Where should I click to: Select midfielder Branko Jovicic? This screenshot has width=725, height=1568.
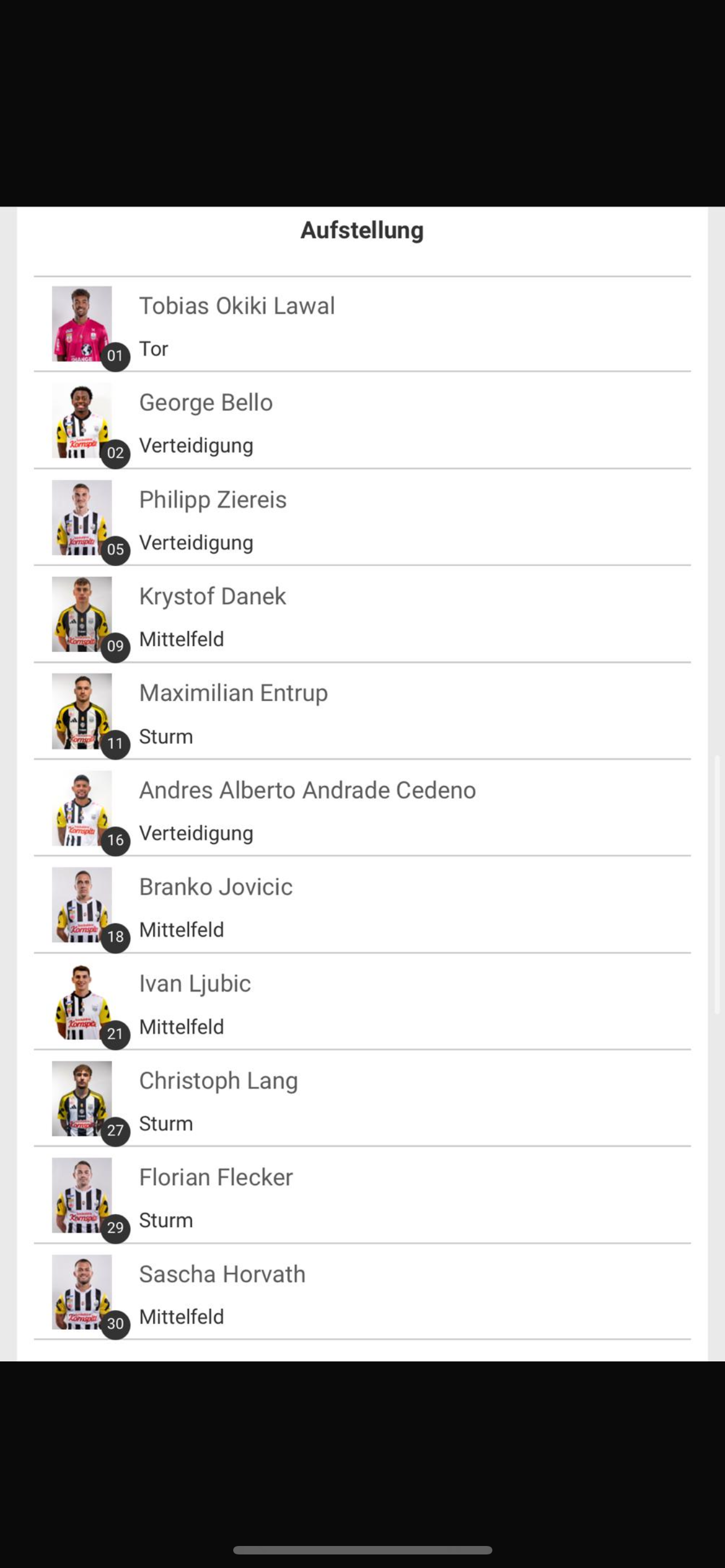[x=362, y=905]
